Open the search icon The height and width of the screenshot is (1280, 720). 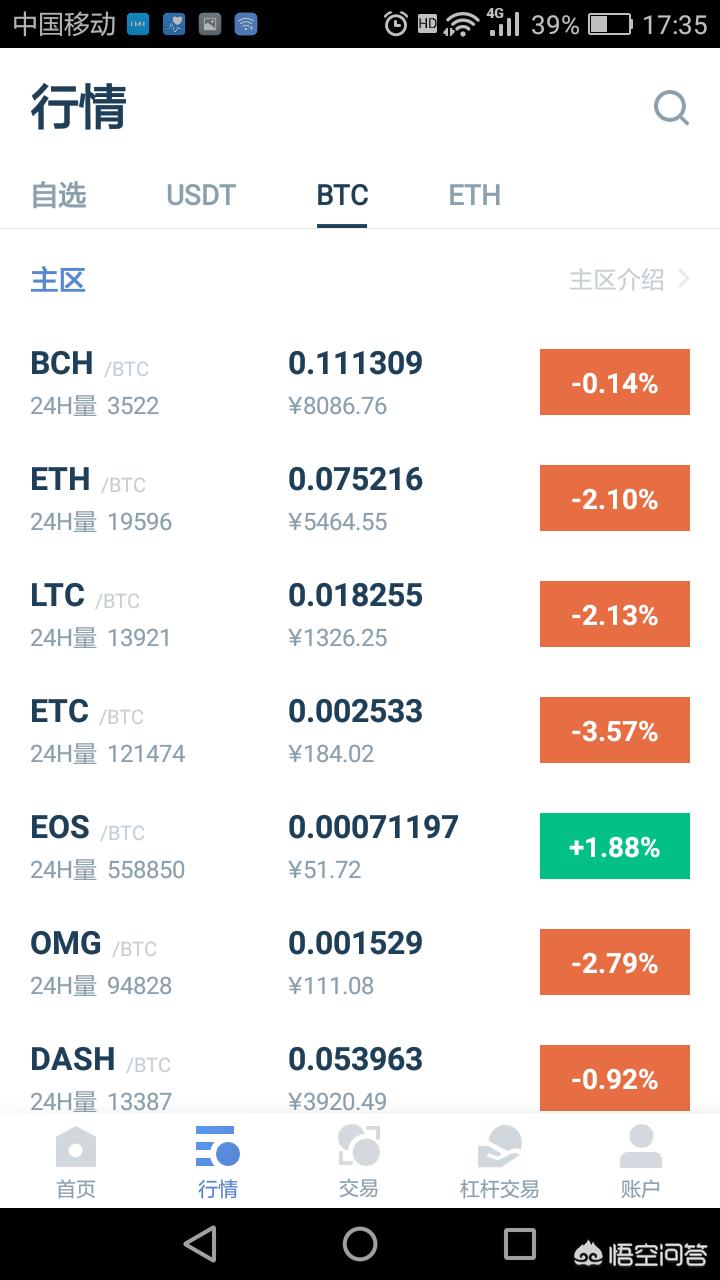(671, 107)
